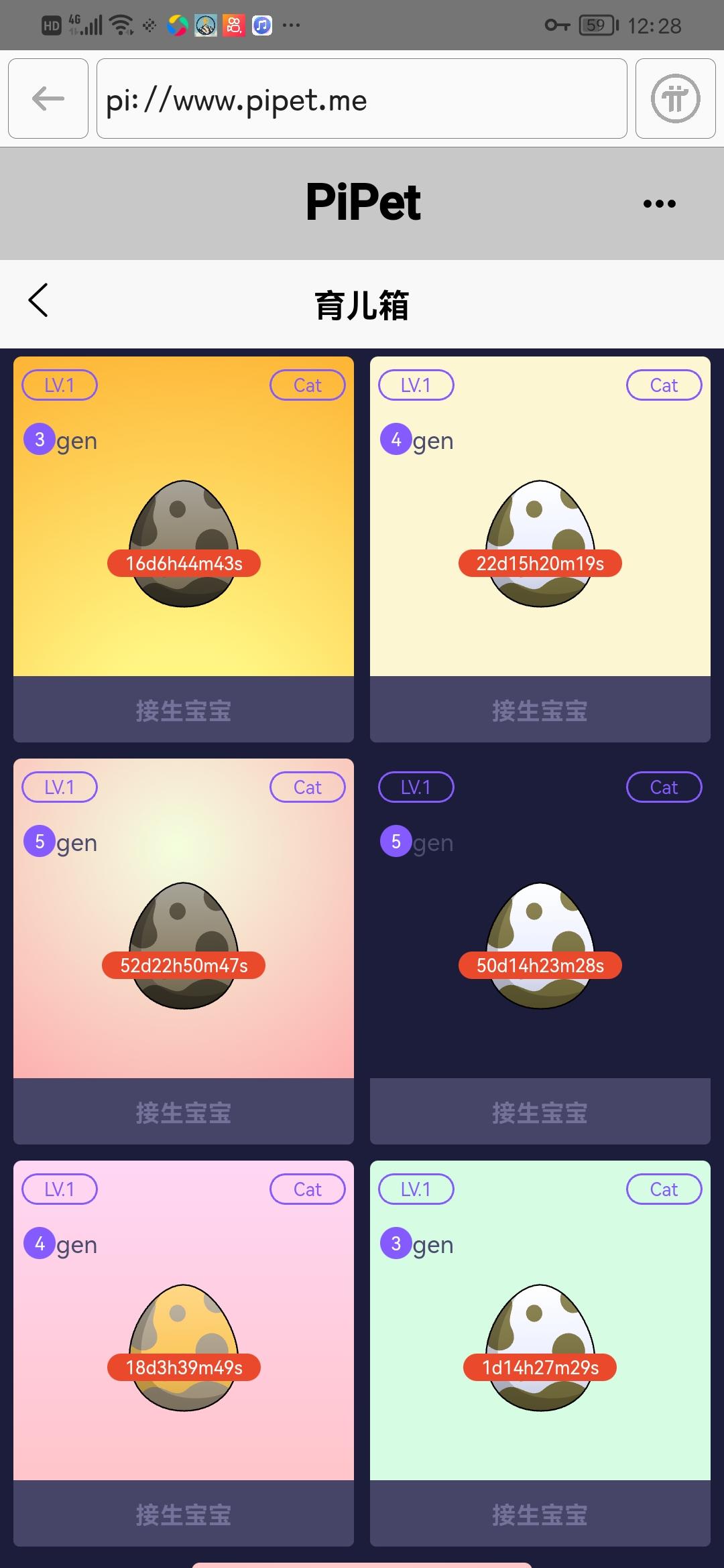Open the Pi logo button
The width and height of the screenshot is (724, 1568).
click(675, 99)
